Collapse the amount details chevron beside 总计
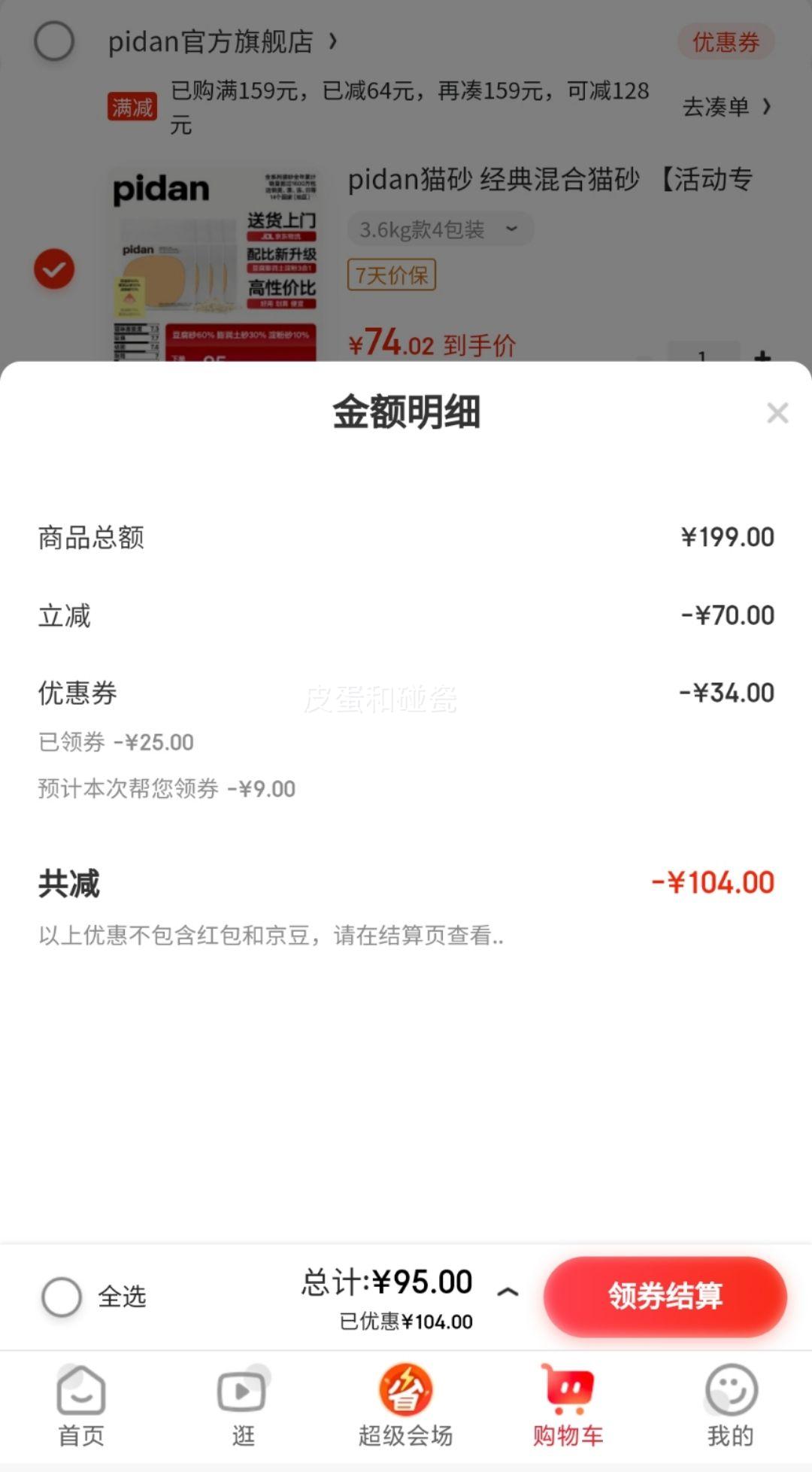812x1472 pixels. click(x=508, y=1291)
